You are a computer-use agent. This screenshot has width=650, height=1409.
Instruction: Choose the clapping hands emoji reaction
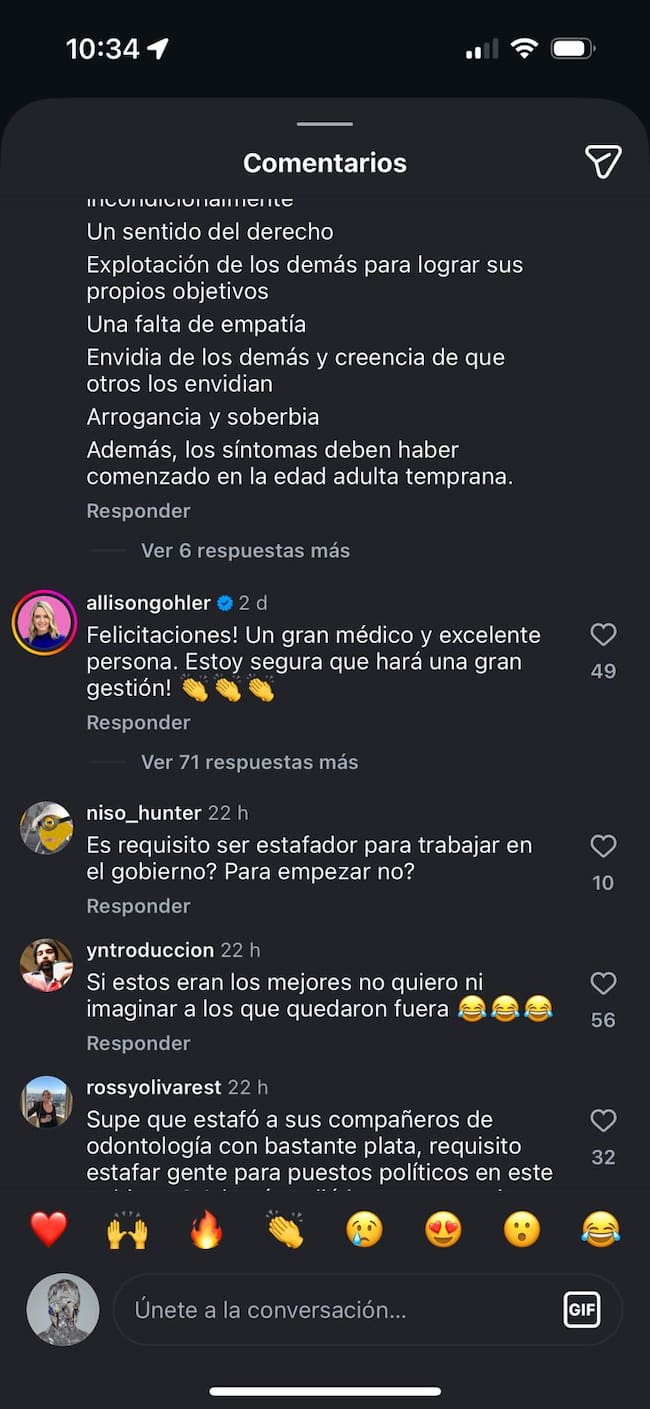[x=285, y=1229]
